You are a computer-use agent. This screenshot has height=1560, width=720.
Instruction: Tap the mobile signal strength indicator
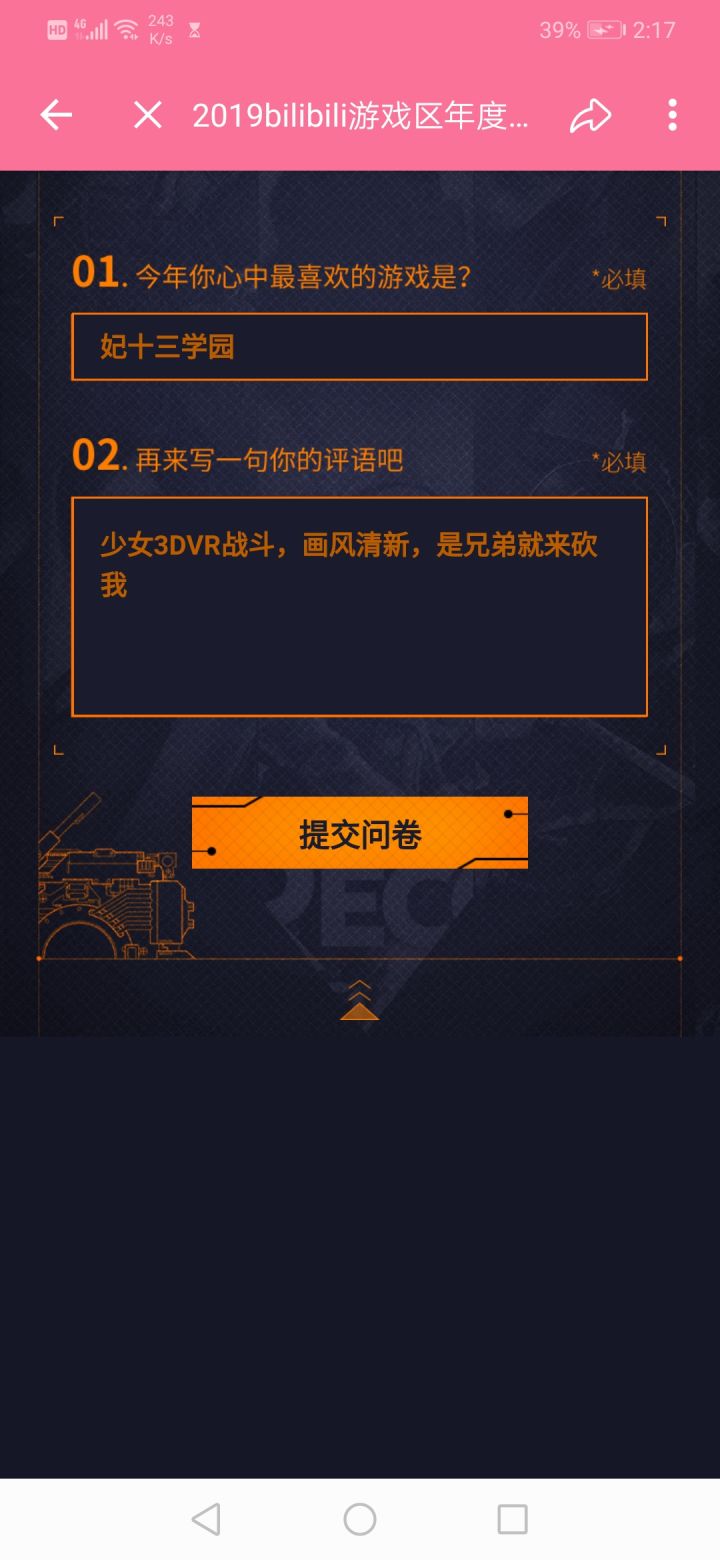97,30
